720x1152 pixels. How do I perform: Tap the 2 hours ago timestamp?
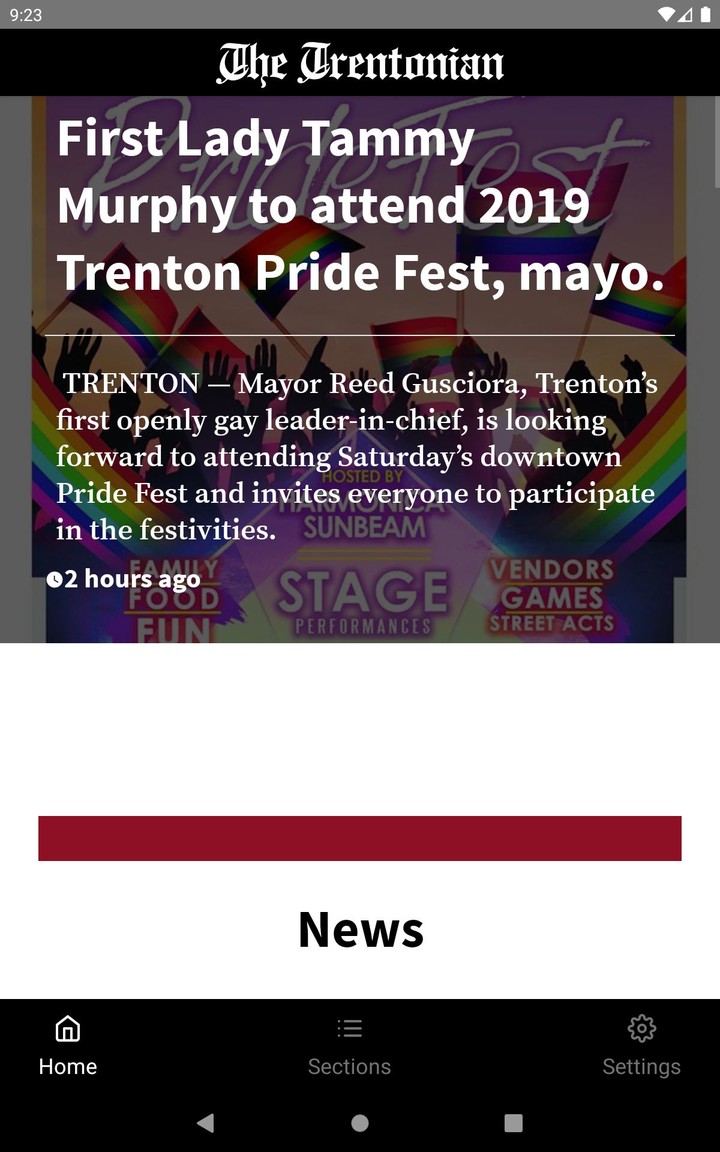coord(130,578)
